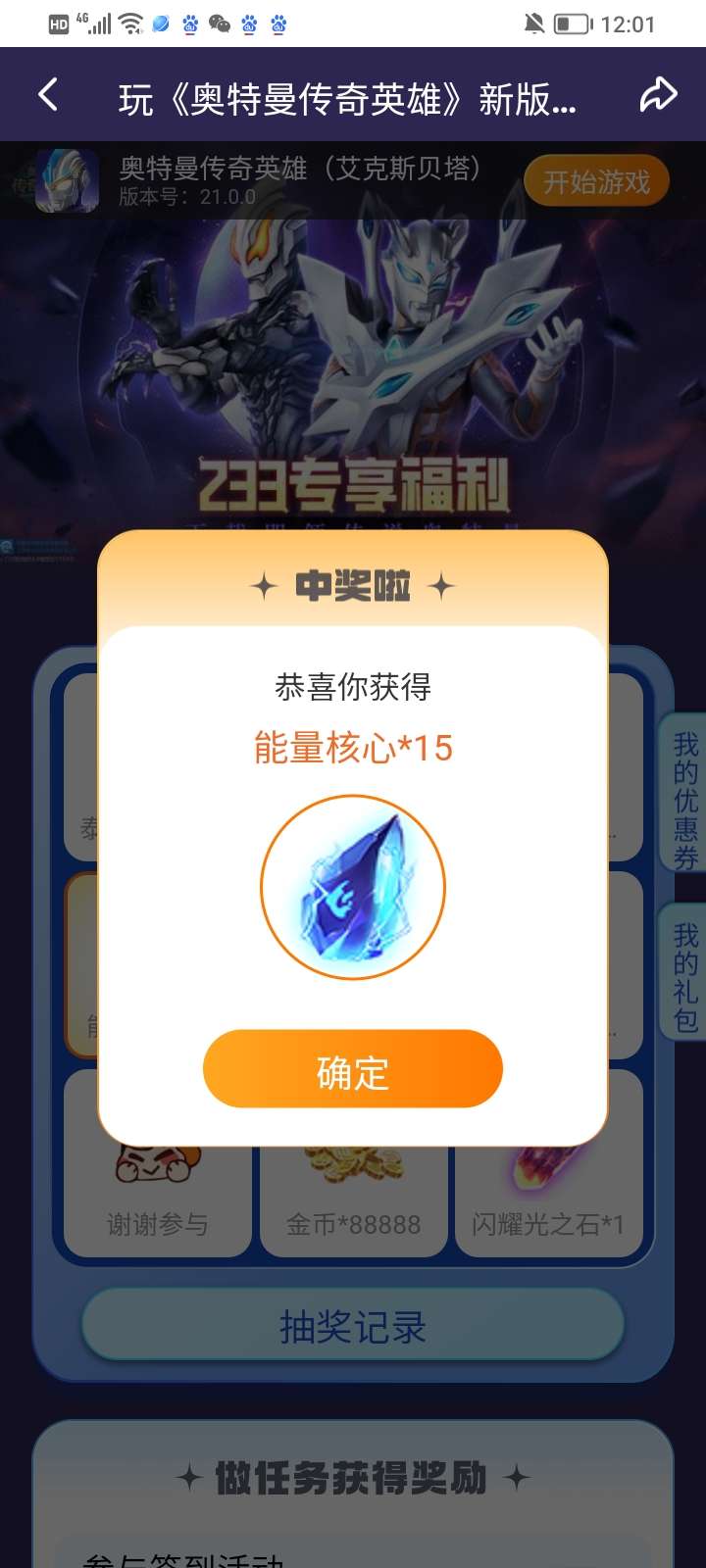Open 我的礼包 side tab
This screenshot has height=1568, width=706.
point(684,976)
